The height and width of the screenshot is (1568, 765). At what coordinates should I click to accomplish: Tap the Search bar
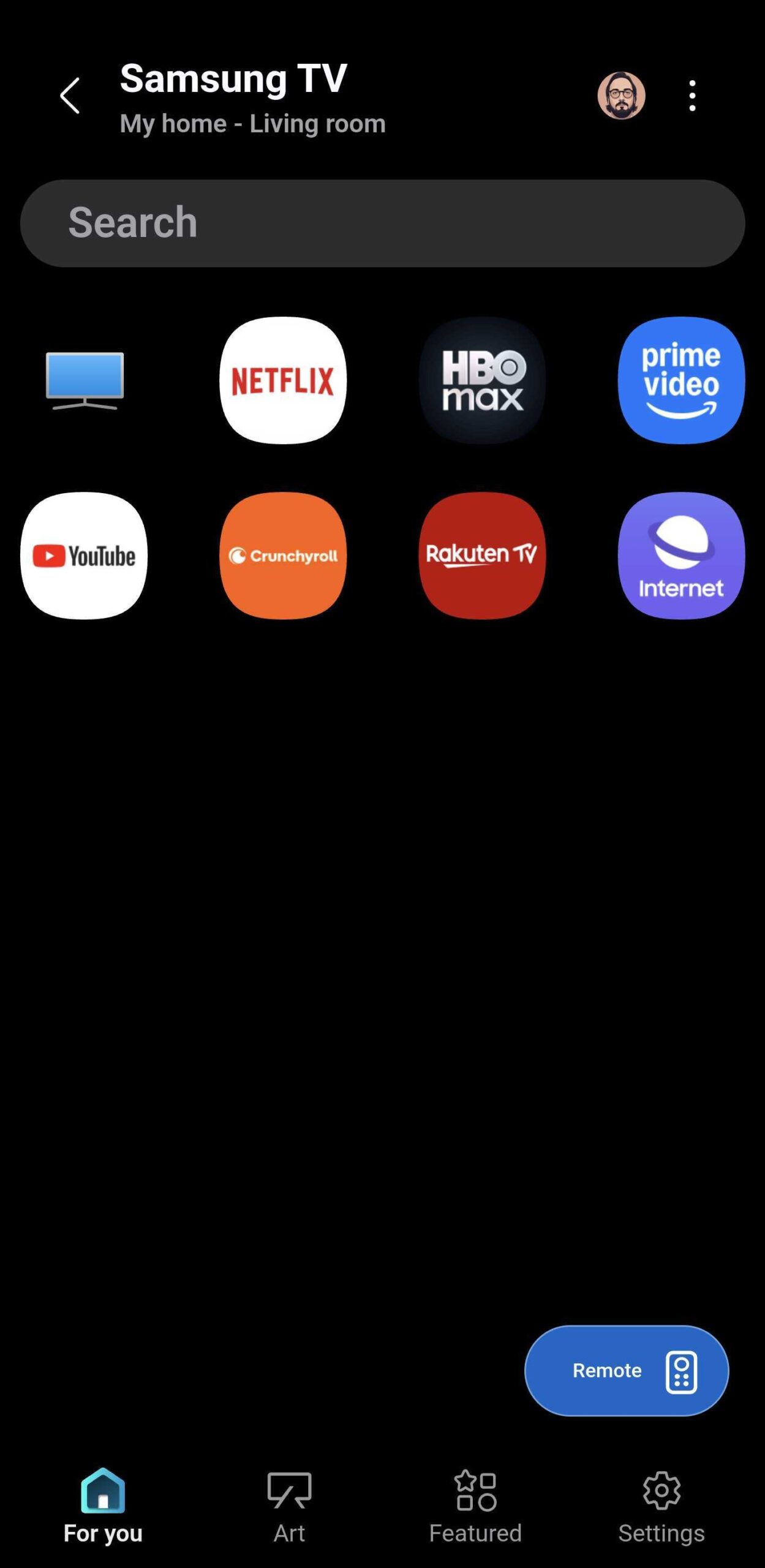382,223
